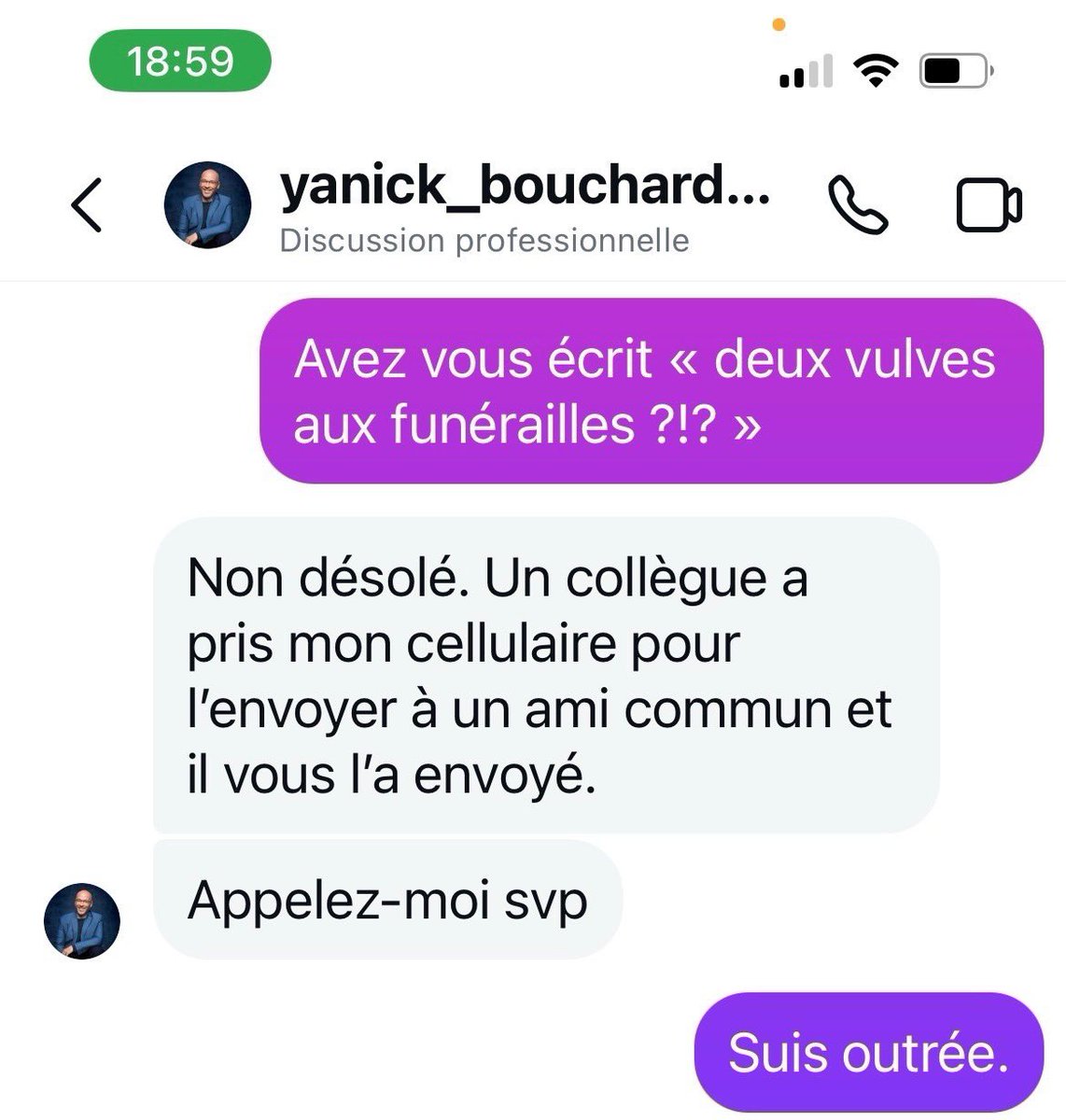Open yanick_bouchard's profile from the header name

525,186
